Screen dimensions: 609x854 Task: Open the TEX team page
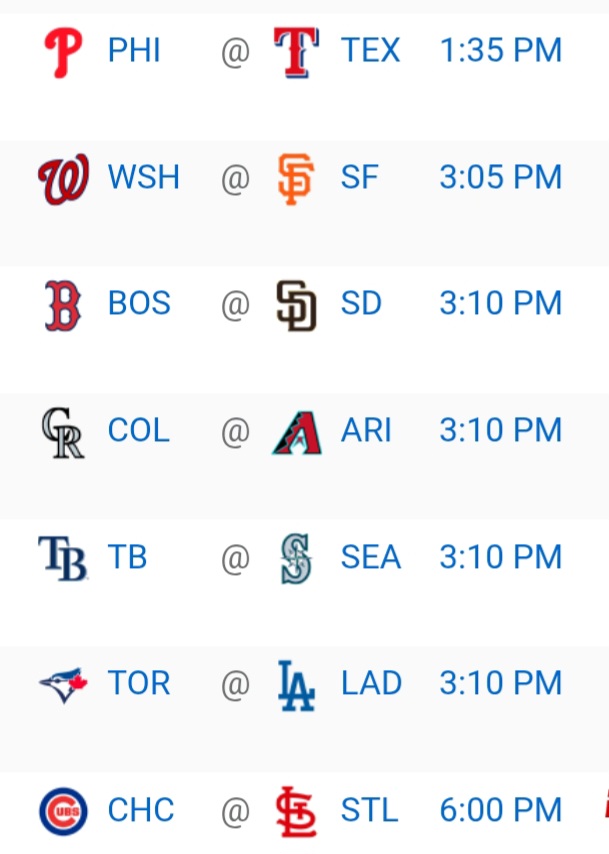pyautogui.click(x=370, y=51)
